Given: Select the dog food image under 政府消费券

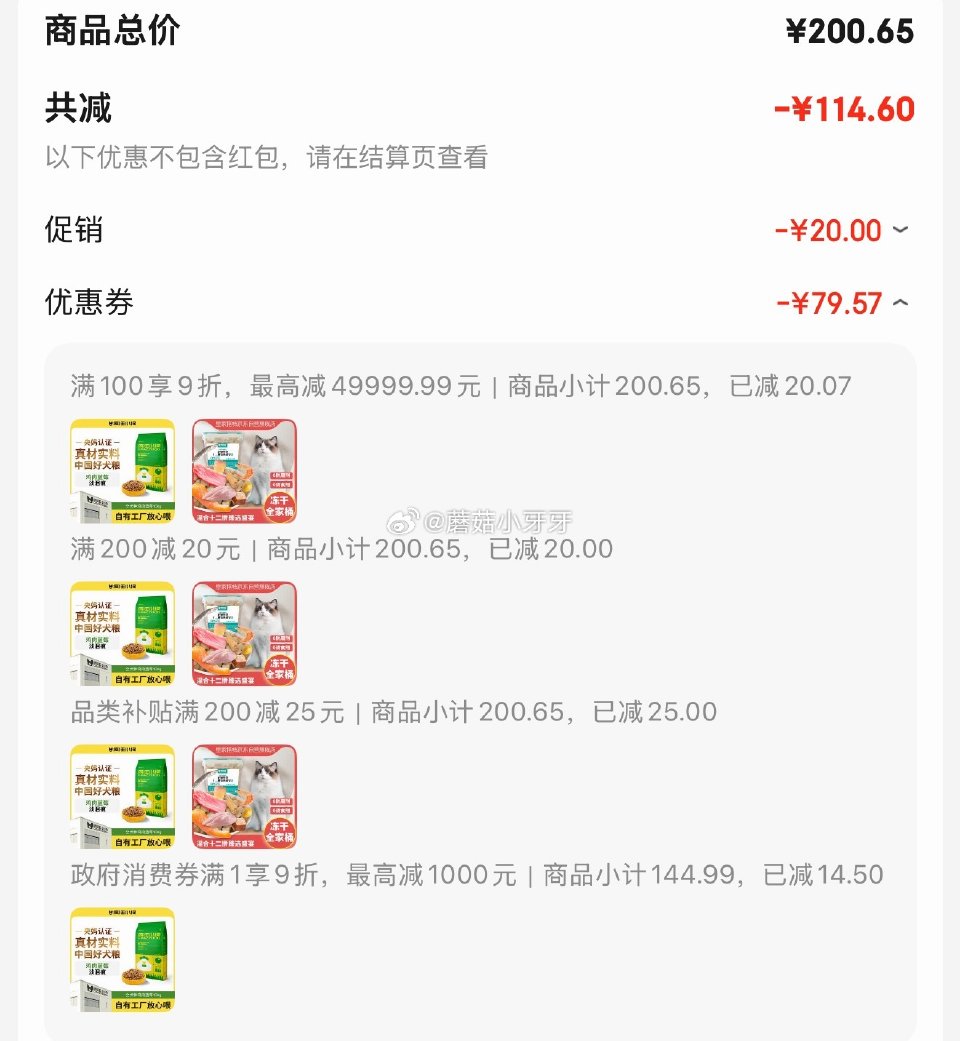Looking at the screenshot, I should 121,958.
